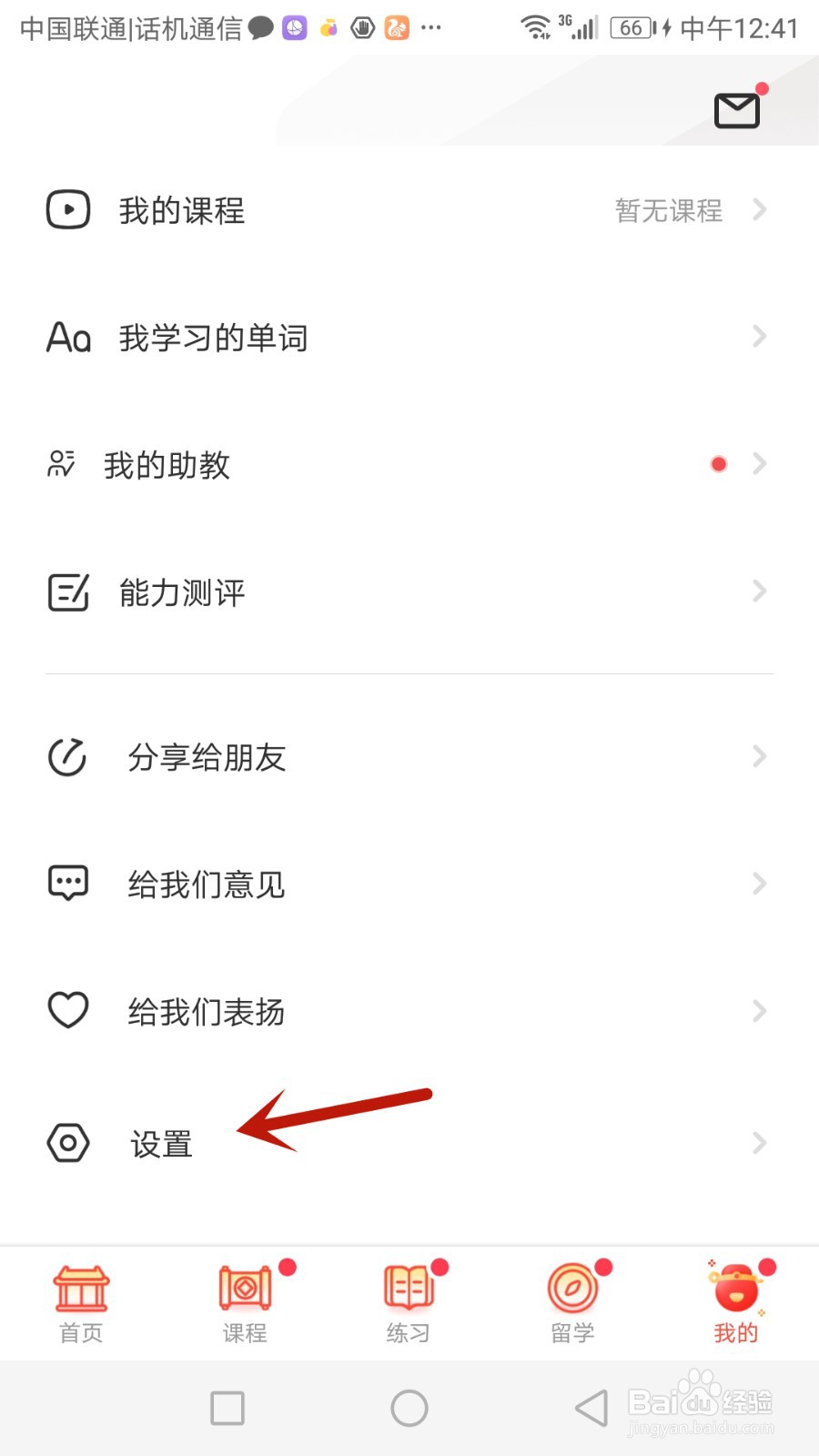
Task: Click the feedback chat icon for 给我们意见
Action: point(67,883)
